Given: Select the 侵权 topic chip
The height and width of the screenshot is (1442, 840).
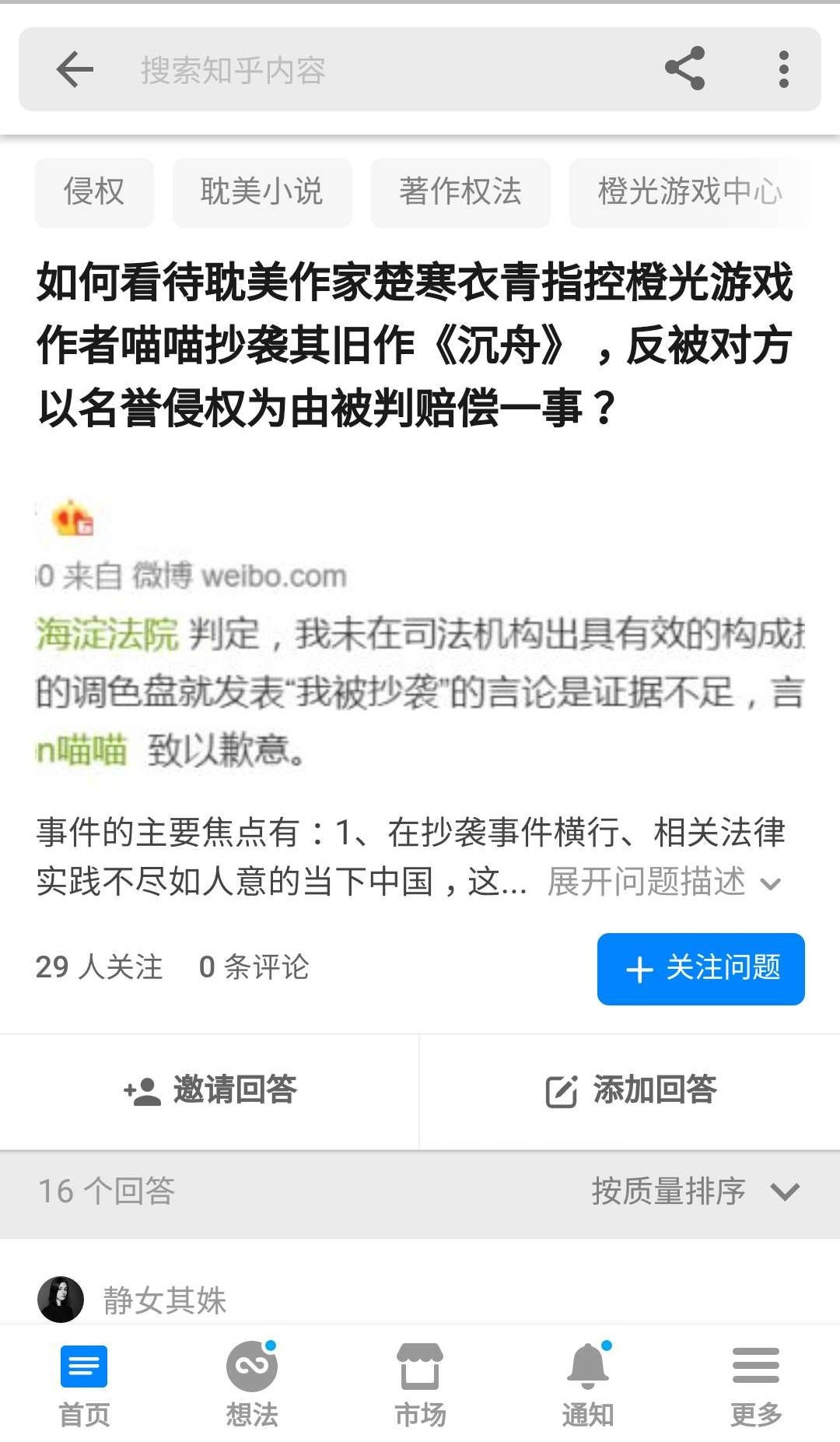Looking at the screenshot, I should point(94,192).
